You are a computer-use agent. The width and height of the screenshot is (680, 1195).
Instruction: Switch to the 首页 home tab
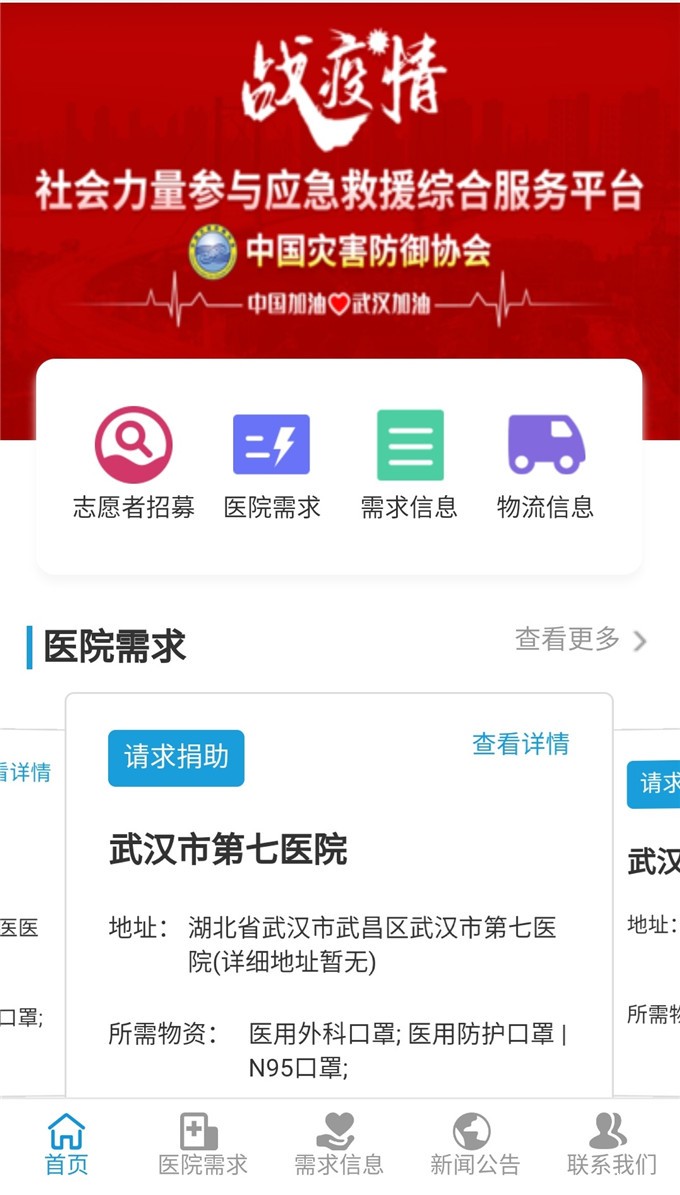click(67, 1146)
